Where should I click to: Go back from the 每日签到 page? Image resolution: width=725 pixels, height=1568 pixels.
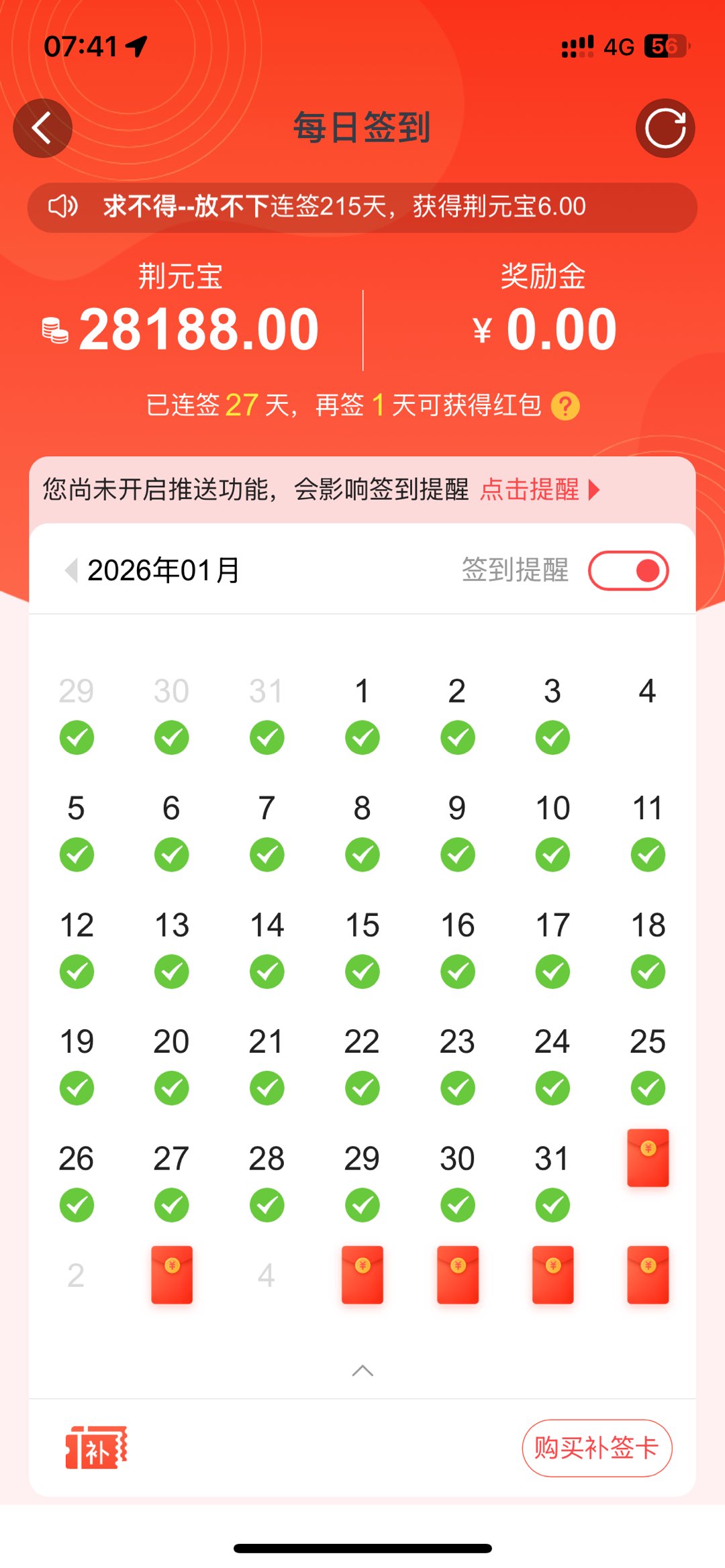click(x=42, y=128)
